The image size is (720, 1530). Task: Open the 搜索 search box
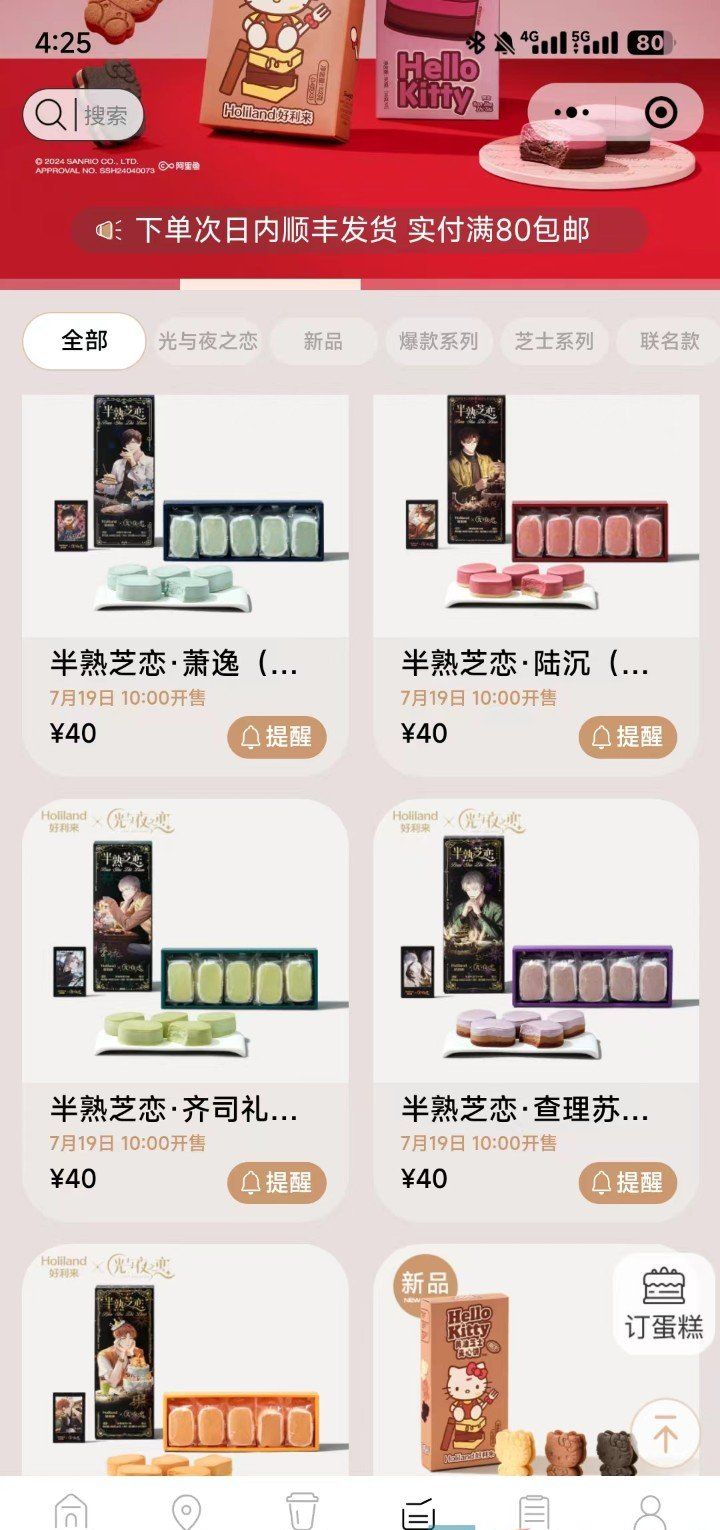pos(84,115)
